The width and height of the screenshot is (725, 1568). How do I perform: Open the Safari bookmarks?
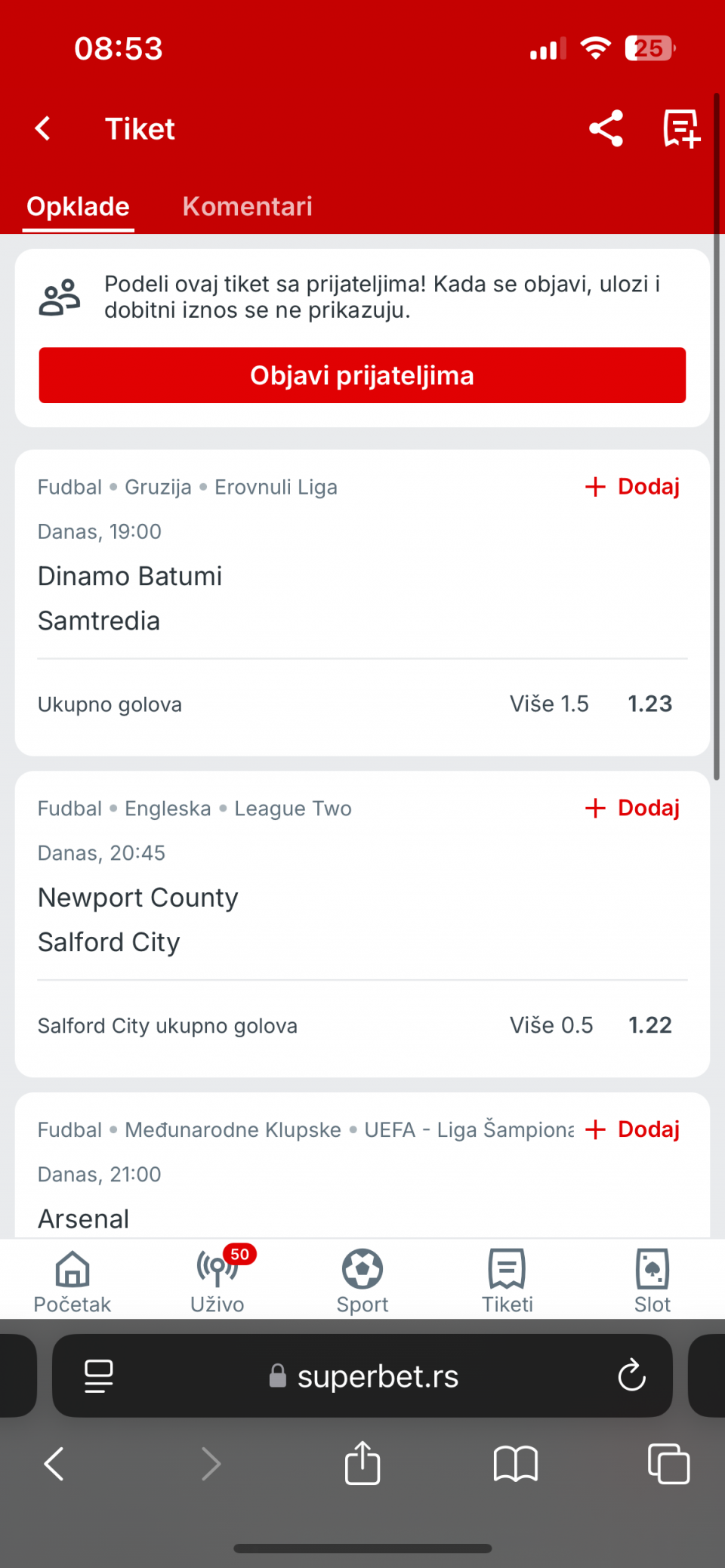tap(515, 1464)
